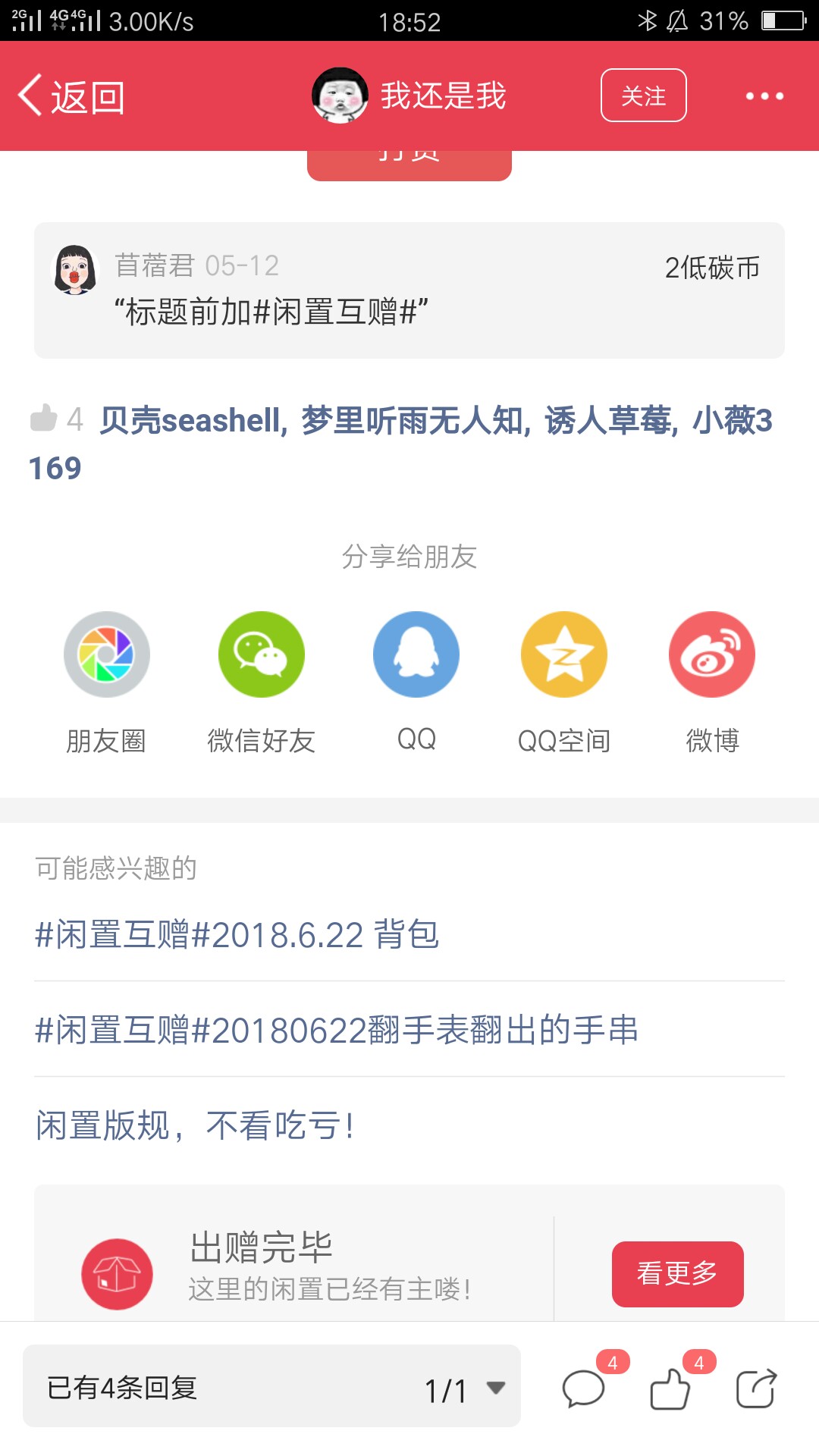
Task: Open comments via the speech bubble icon
Action: (584, 1389)
